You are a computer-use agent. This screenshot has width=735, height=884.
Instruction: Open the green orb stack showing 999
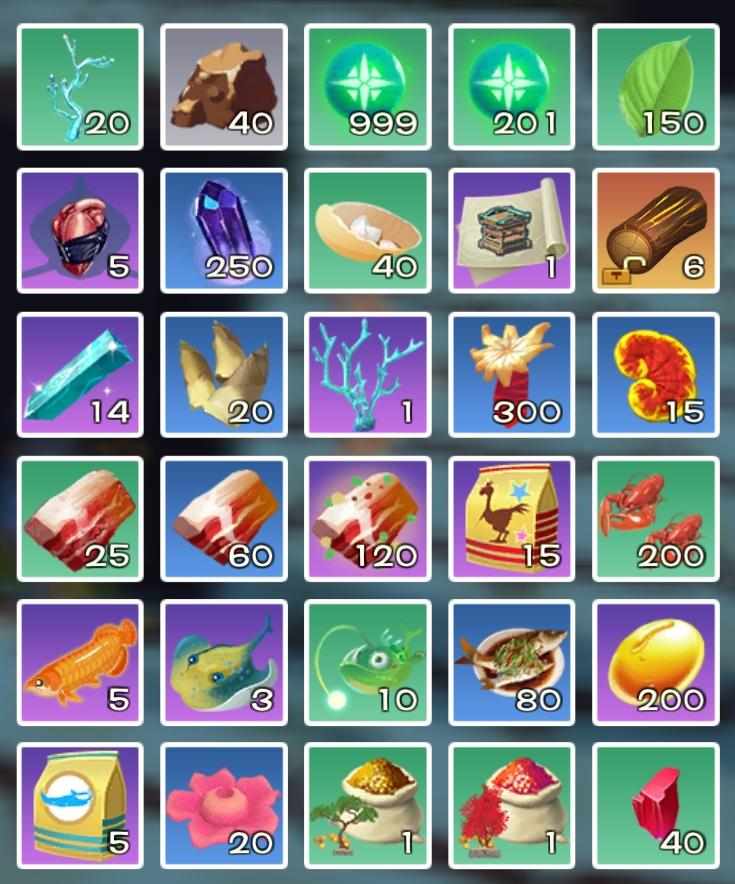(x=368, y=87)
